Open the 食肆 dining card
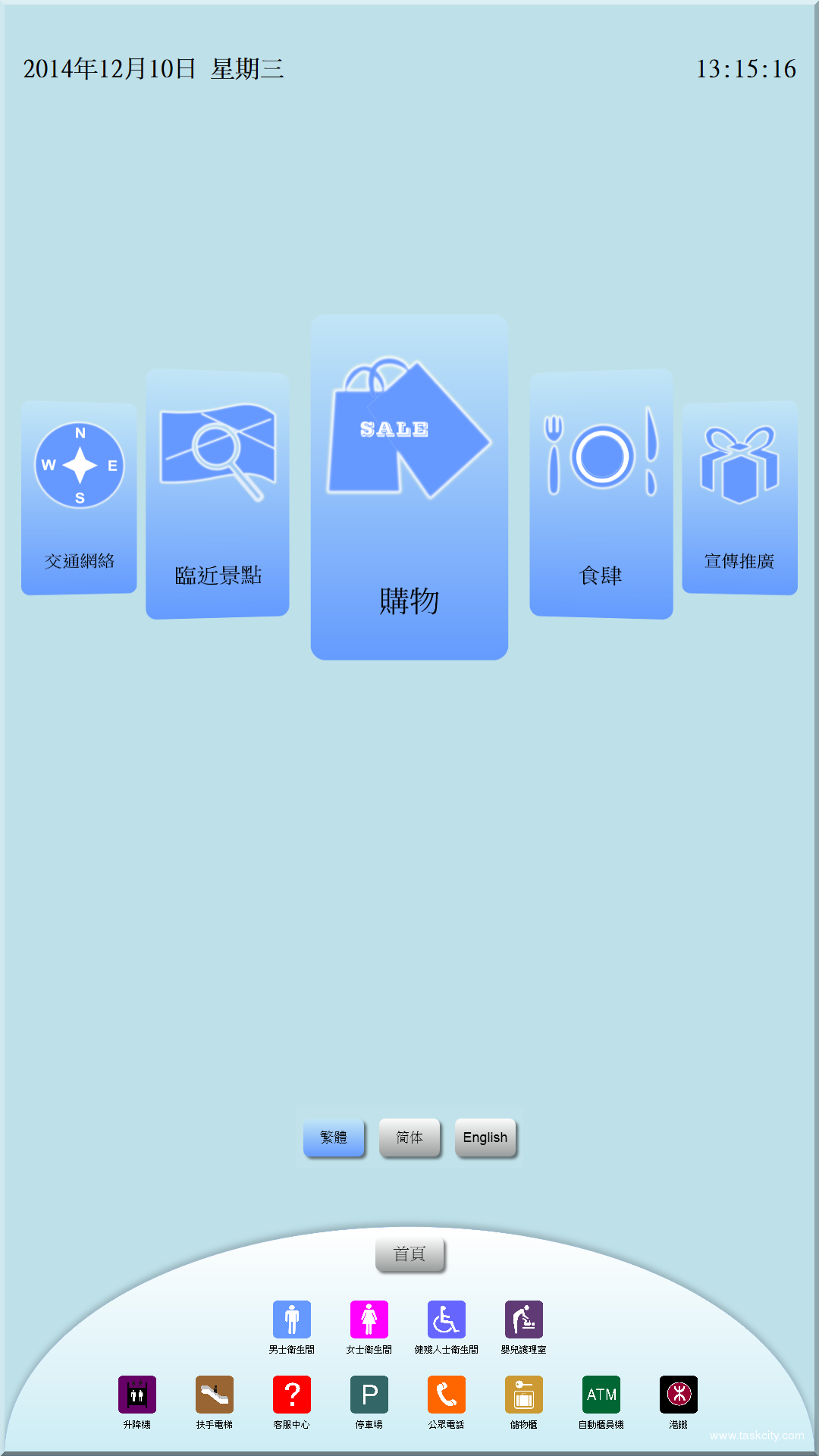The width and height of the screenshot is (819, 1456). coord(601,494)
